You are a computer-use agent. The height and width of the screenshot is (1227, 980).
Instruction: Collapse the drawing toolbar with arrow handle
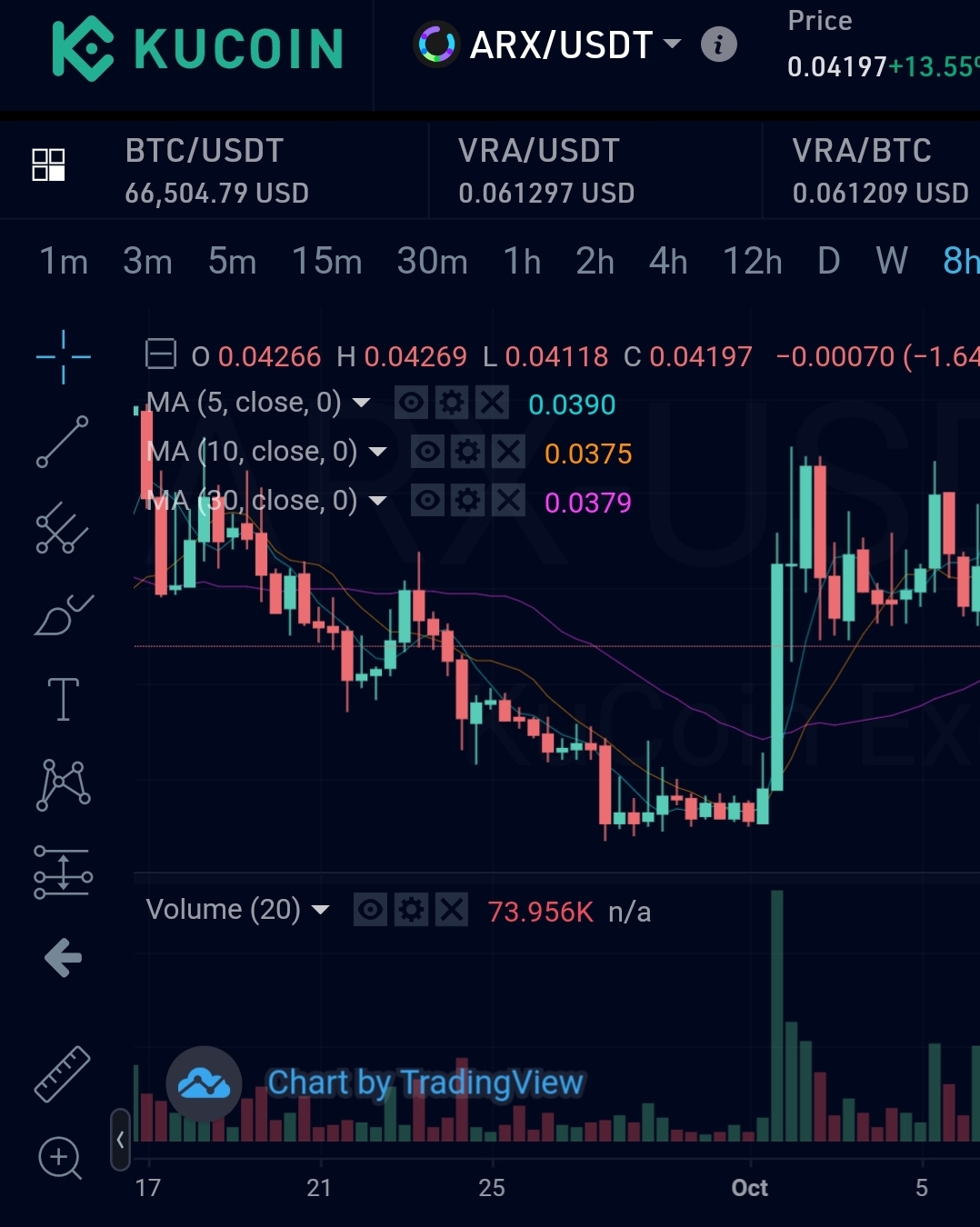tap(120, 1139)
